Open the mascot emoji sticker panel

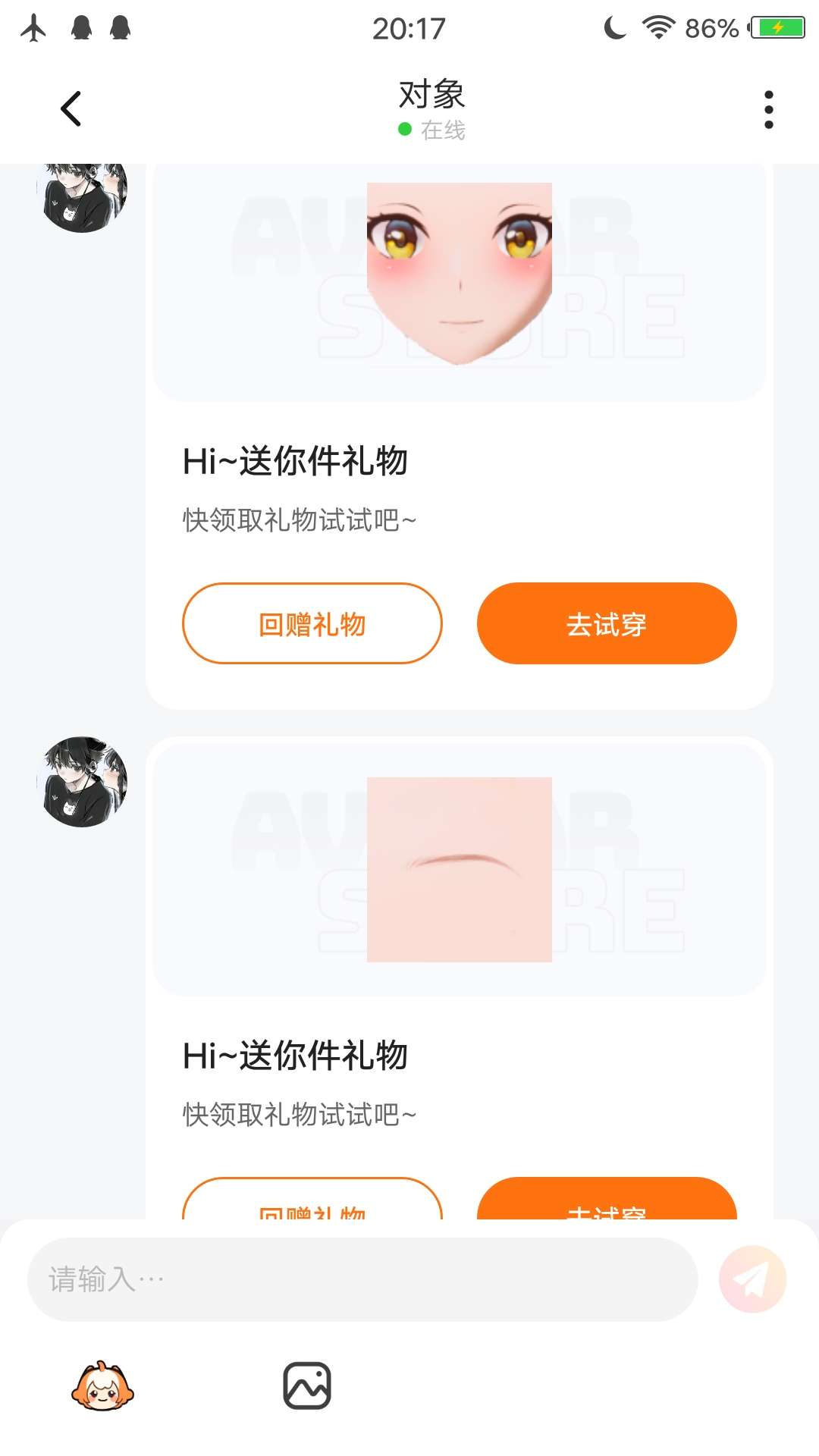[x=102, y=1386]
